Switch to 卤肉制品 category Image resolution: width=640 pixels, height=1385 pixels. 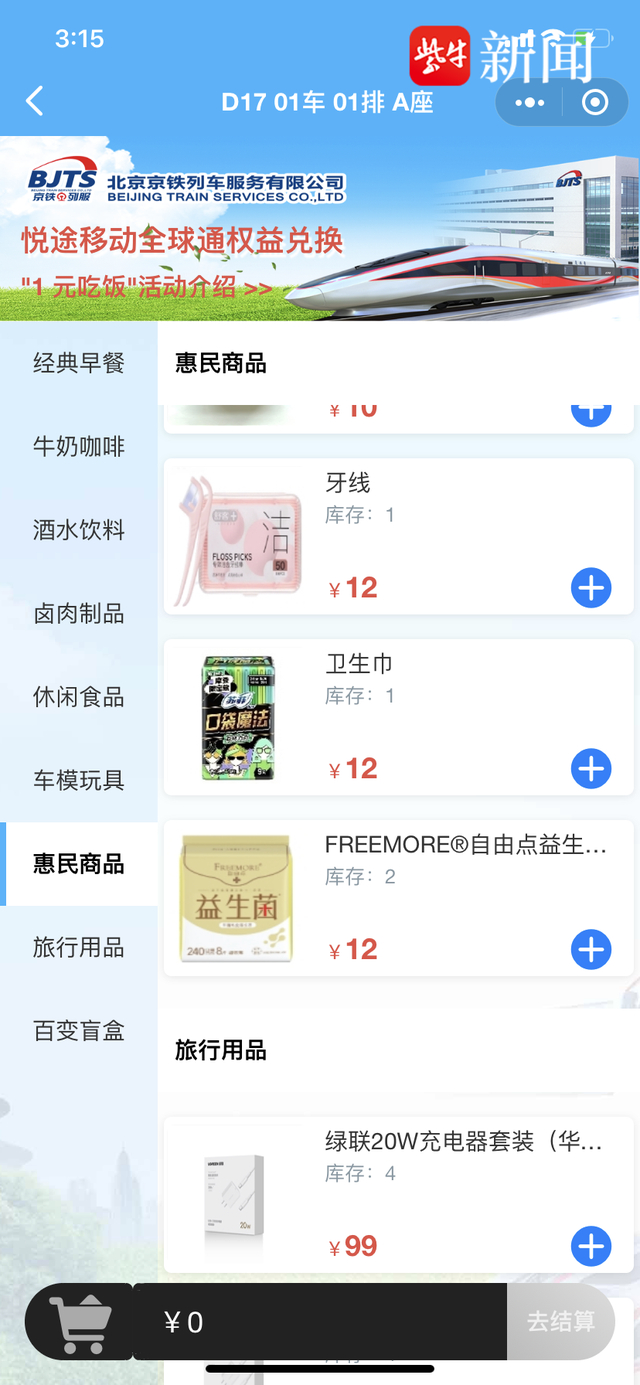click(79, 613)
